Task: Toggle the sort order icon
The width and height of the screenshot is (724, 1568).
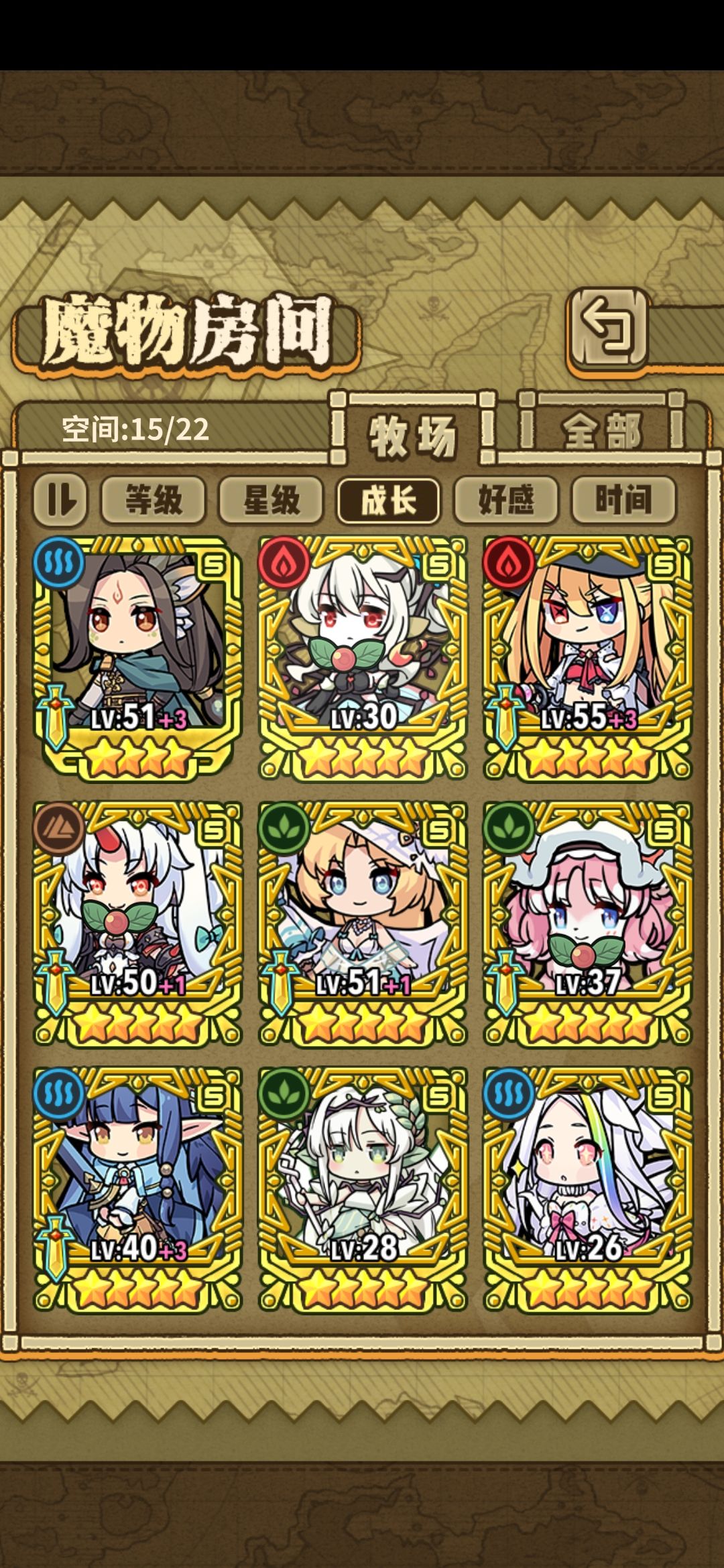Action: [x=60, y=500]
